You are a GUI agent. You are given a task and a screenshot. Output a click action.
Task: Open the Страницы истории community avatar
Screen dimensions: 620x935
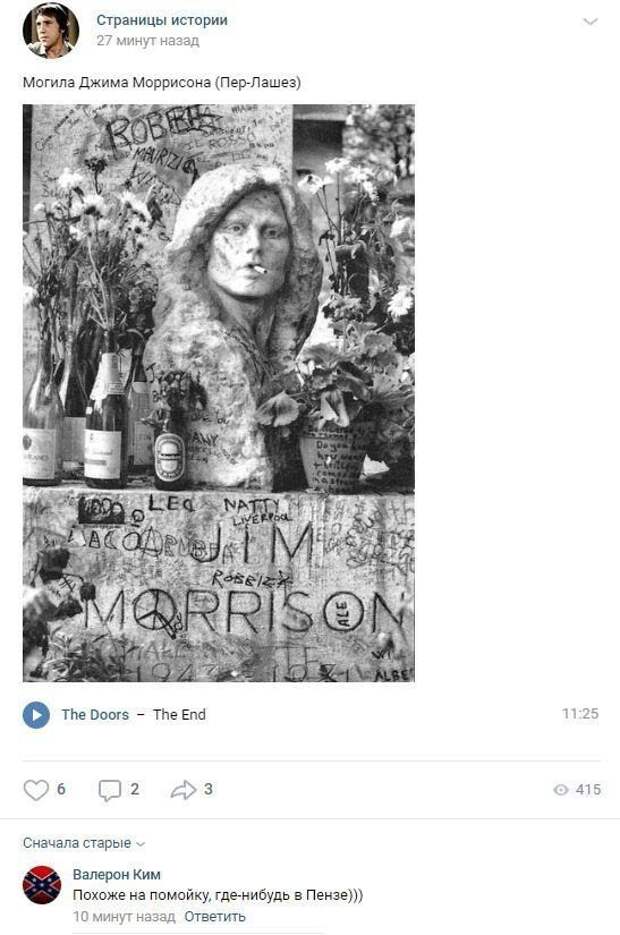(x=50, y=30)
